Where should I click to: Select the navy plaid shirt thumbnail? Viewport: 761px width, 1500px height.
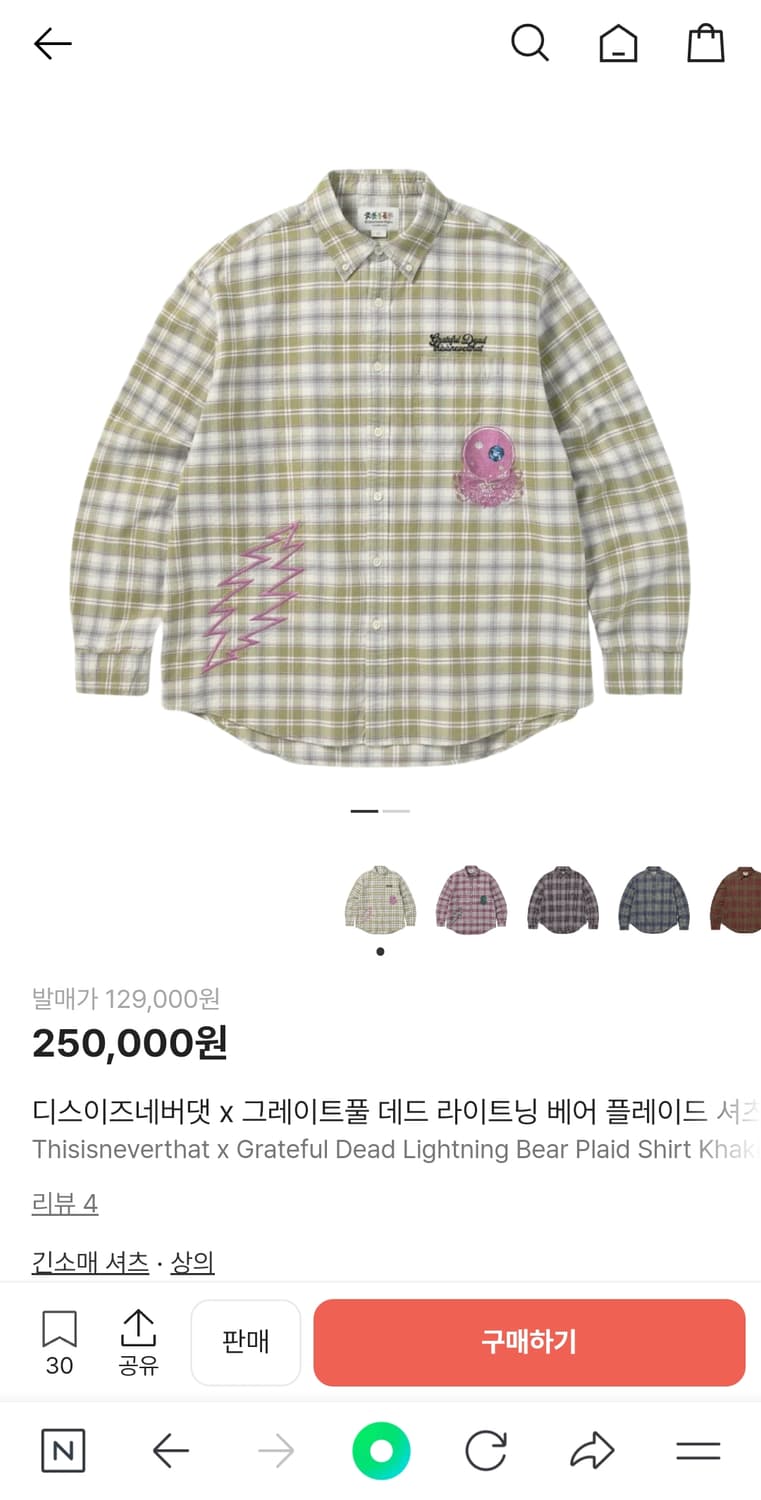pos(654,898)
